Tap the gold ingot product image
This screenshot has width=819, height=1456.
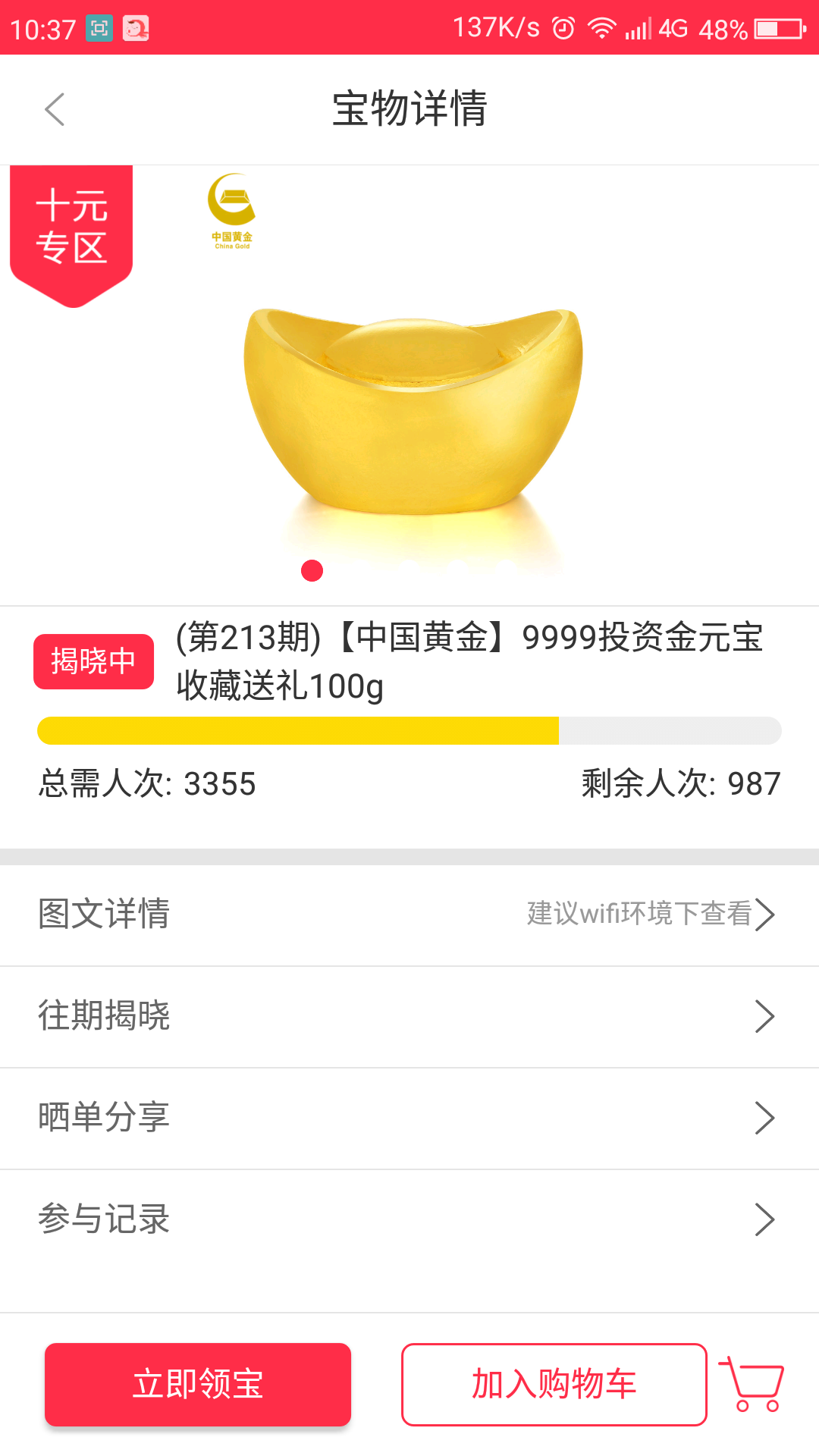(x=413, y=409)
